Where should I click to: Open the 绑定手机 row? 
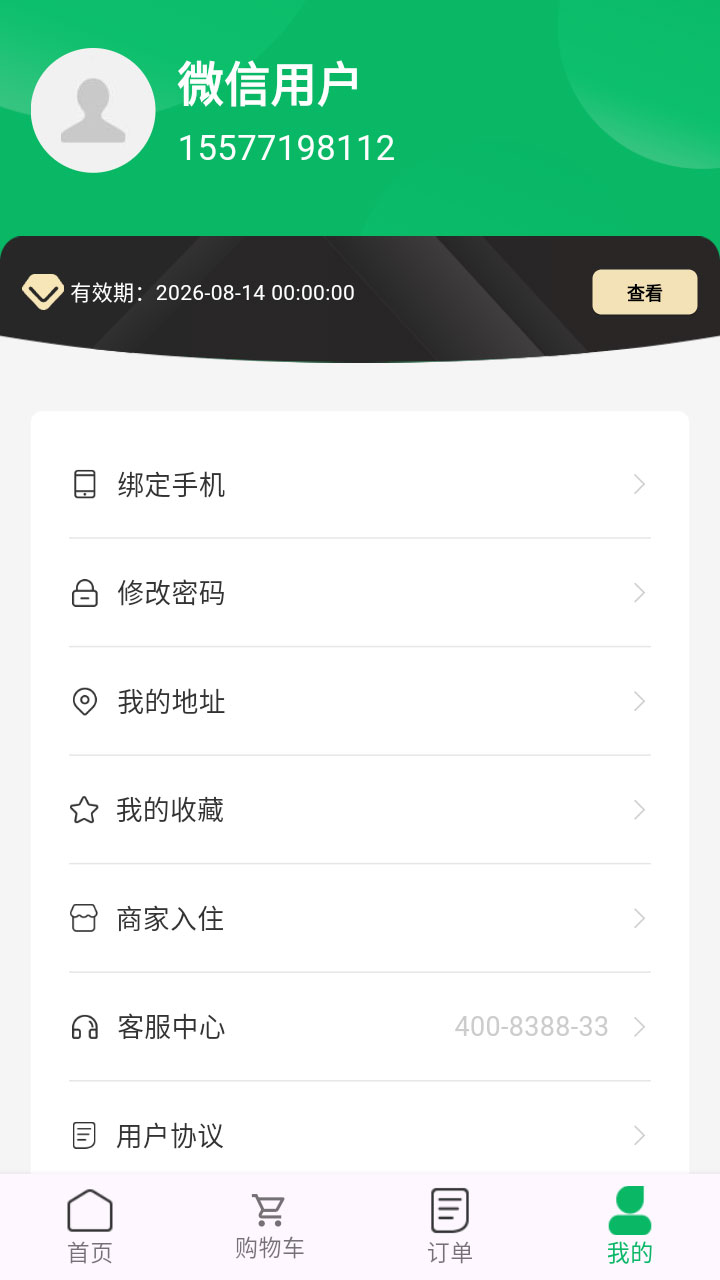(x=360, y=485)
